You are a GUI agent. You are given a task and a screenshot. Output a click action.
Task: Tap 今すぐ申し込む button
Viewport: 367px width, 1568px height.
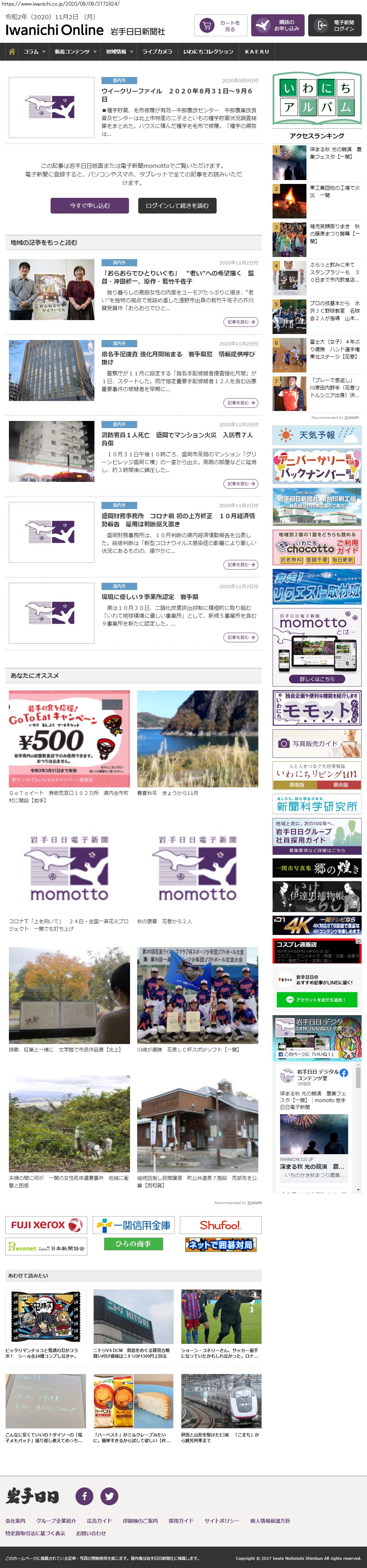click(89, 206)
